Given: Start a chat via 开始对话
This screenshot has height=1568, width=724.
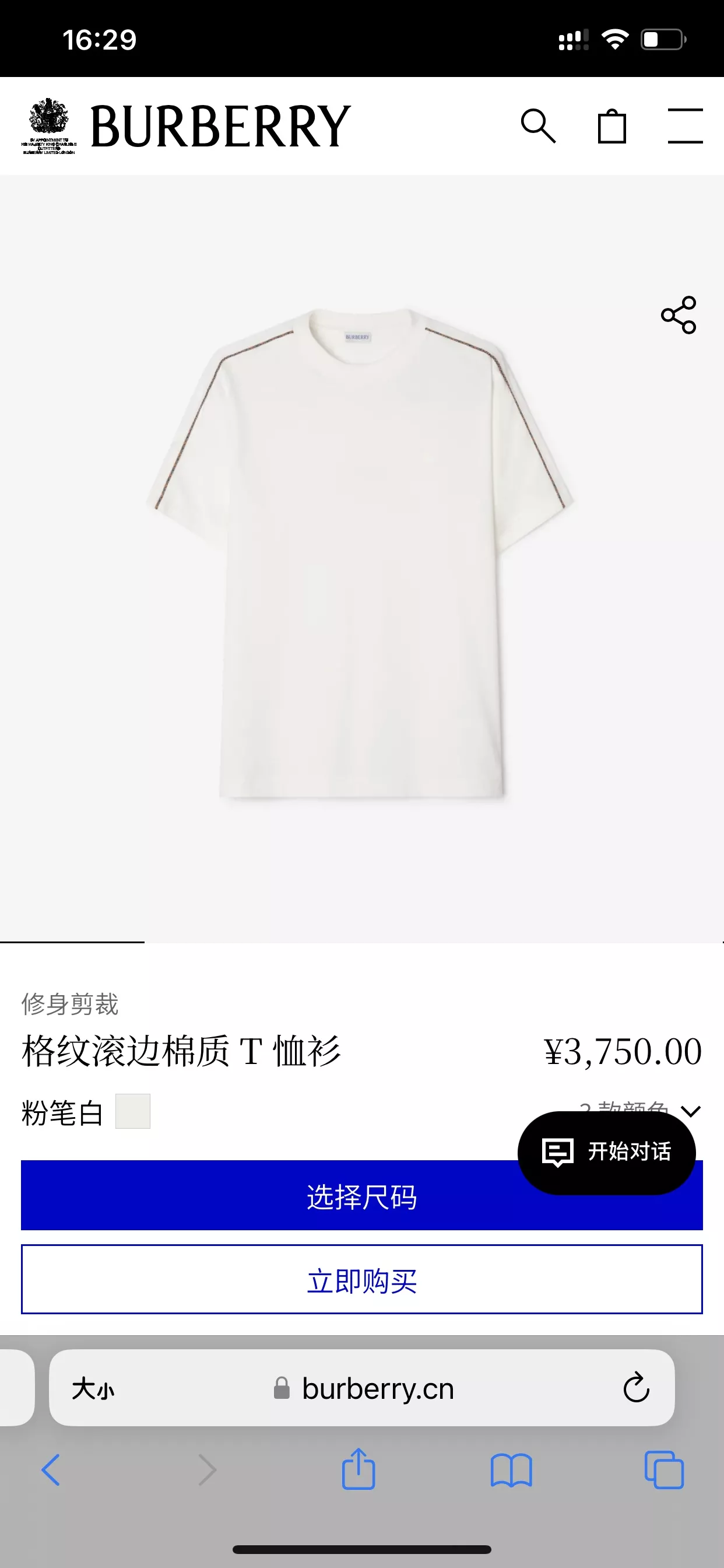Looking at the screenshot, I should pos(607,1152).
